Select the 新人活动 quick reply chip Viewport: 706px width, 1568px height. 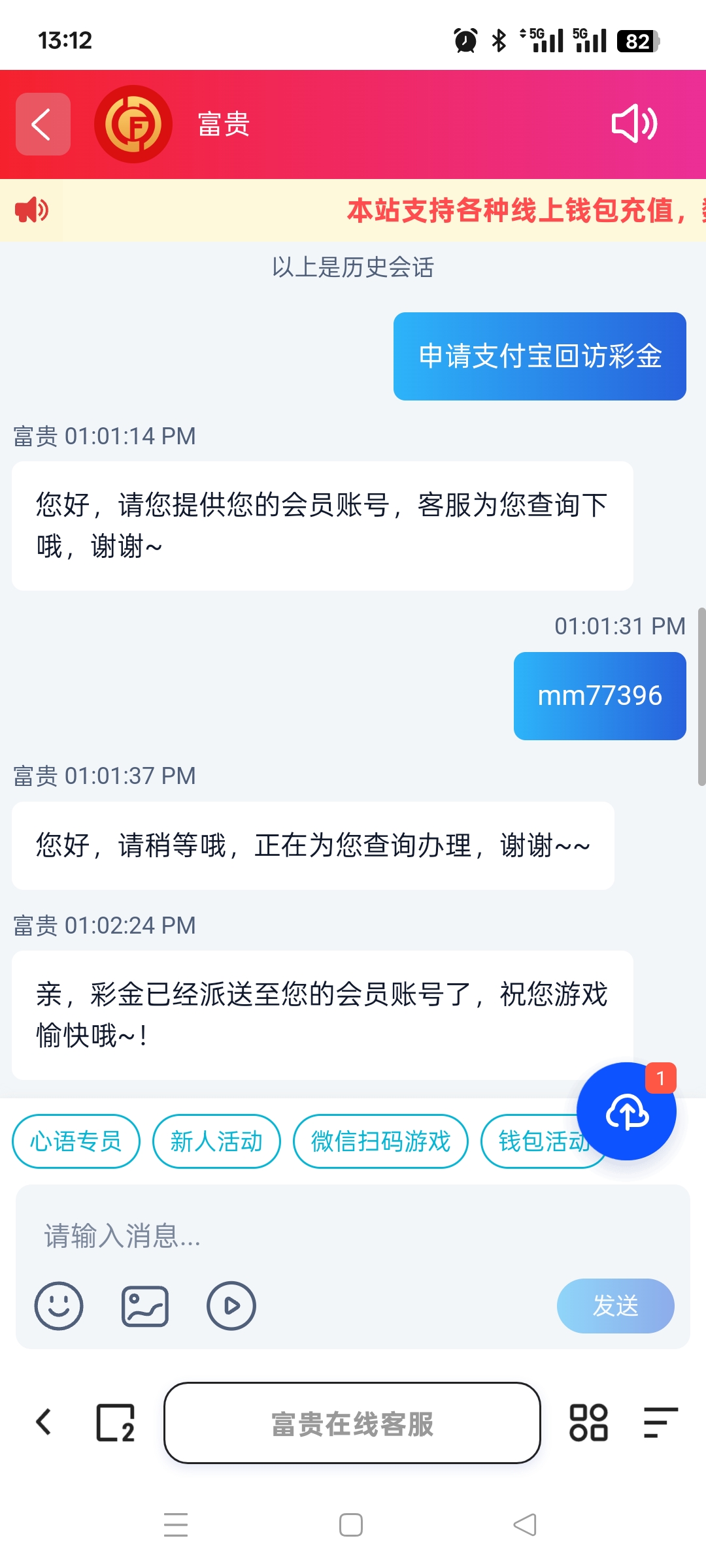click(216, 1141)
